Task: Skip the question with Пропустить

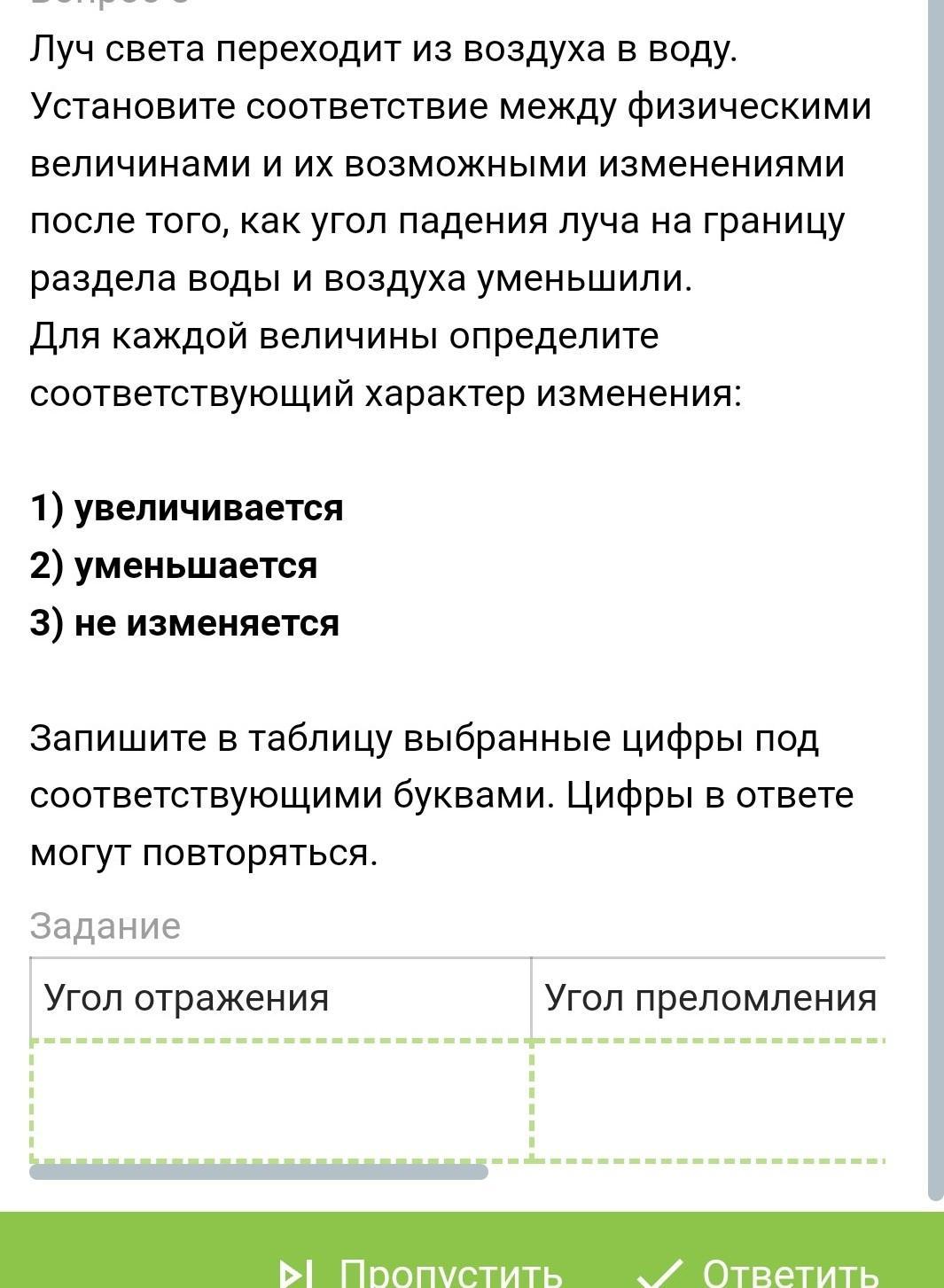Action: coord(421,1273)
